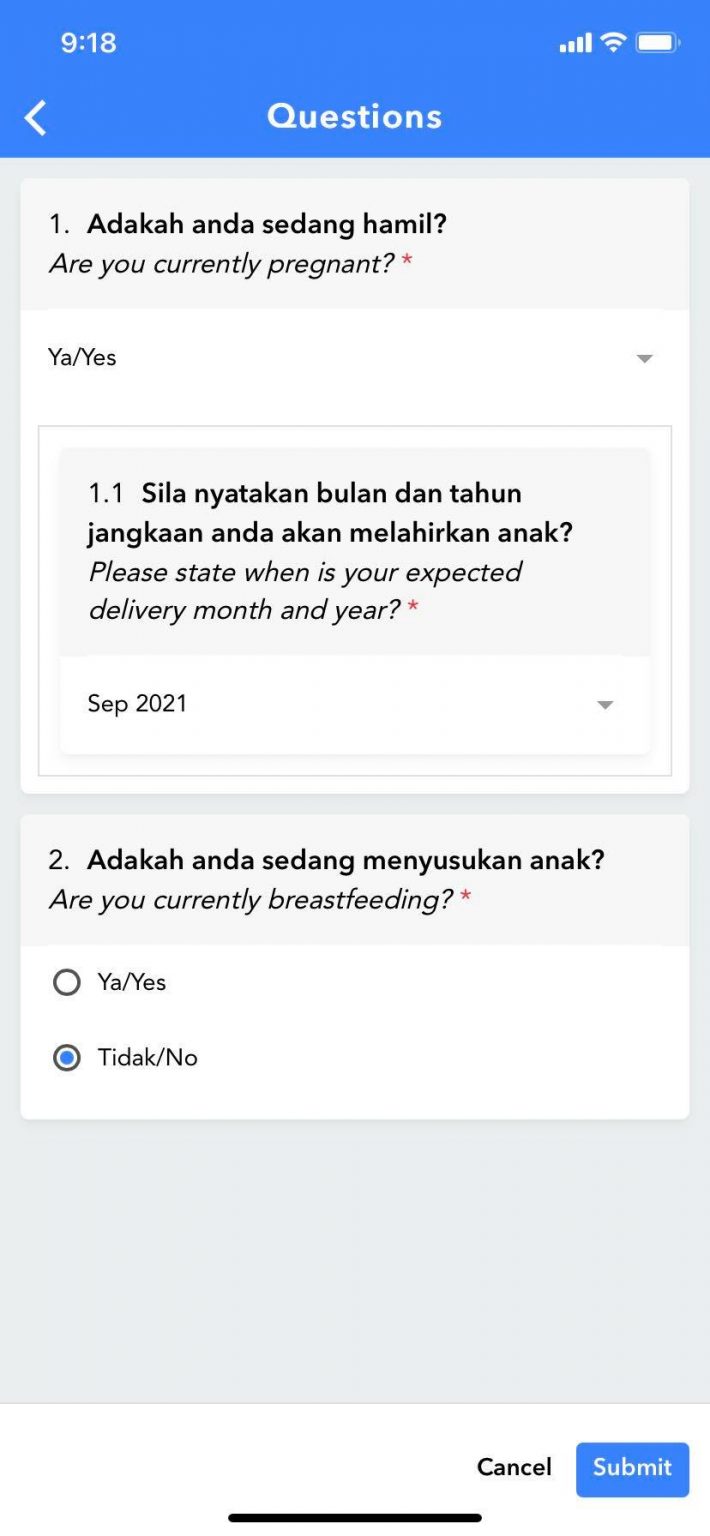Cancel the questionnaire
Screen dimensions: 710x1536
(x=514, y=1467)
